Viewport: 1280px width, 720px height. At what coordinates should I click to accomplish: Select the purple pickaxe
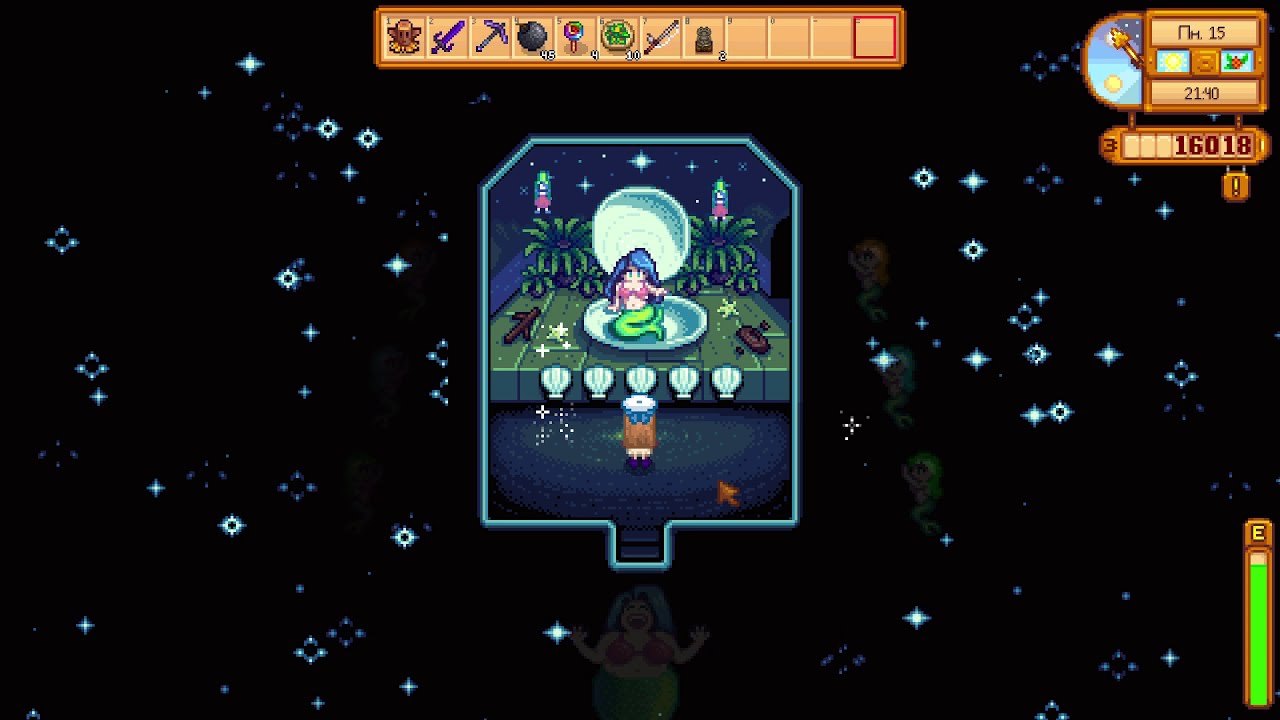point(490,38)
